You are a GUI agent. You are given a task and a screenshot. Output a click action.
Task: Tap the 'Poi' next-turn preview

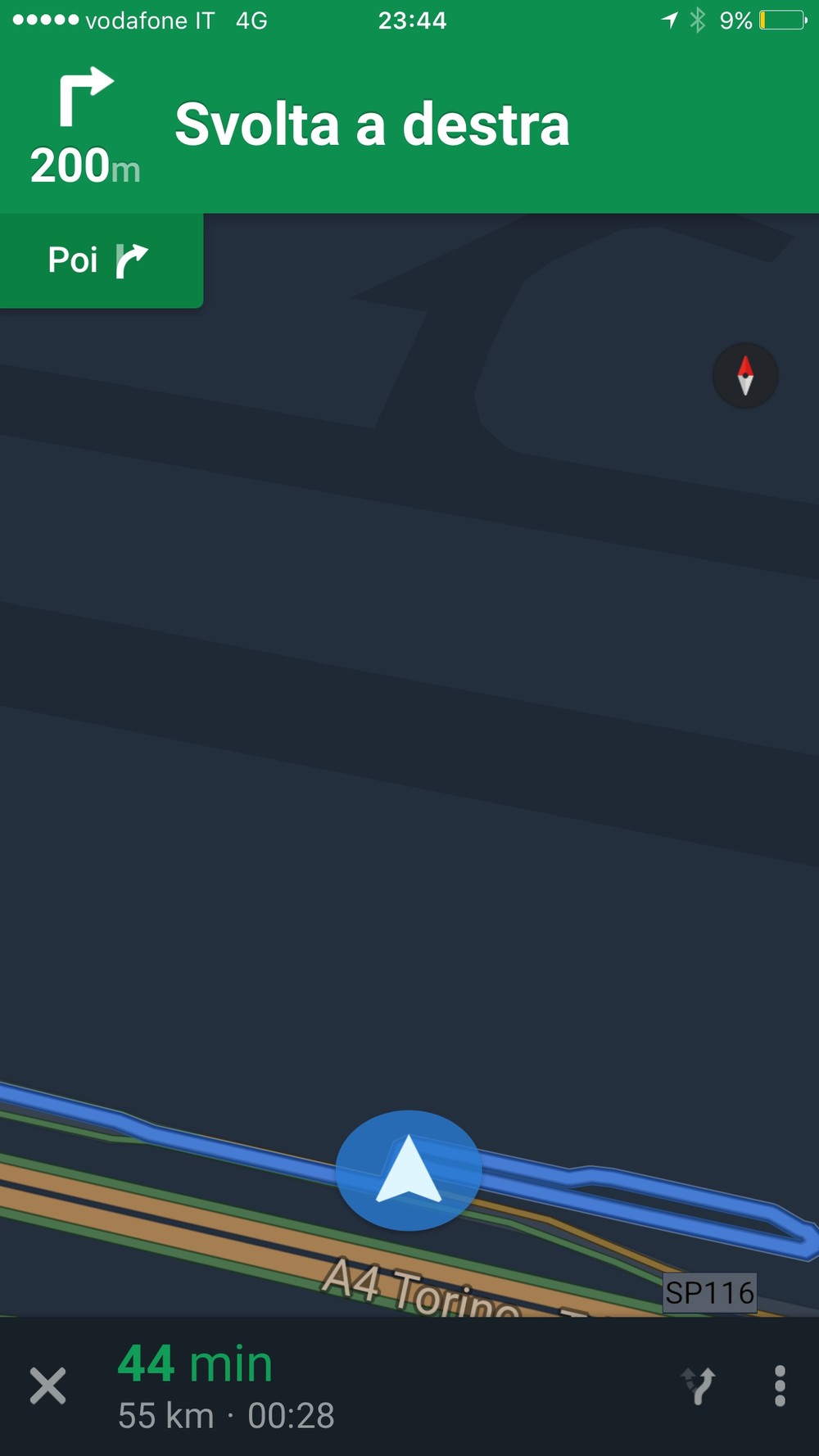coord(101,260)
